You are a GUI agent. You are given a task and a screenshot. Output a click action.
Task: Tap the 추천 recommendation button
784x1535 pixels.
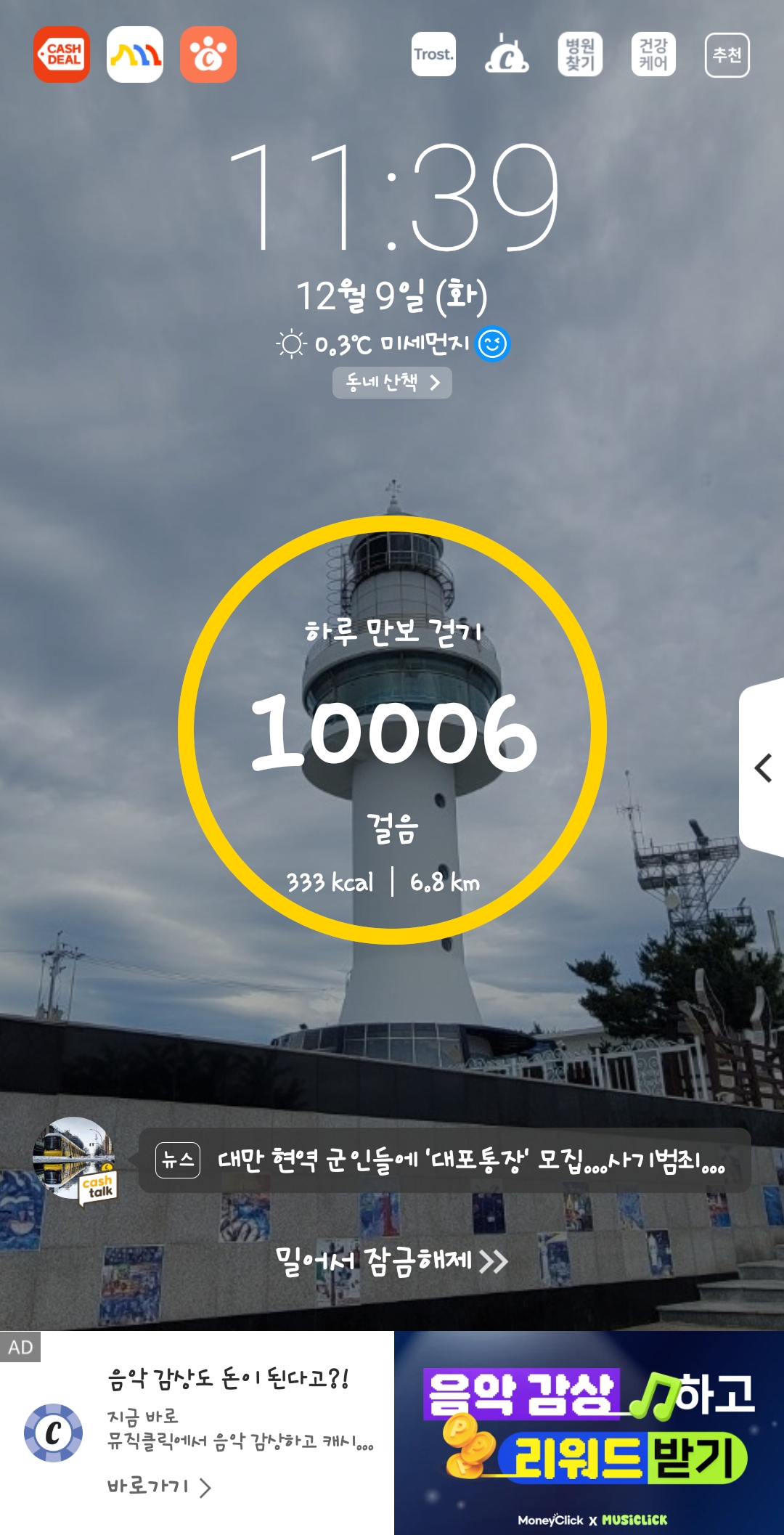click(727, 54)
